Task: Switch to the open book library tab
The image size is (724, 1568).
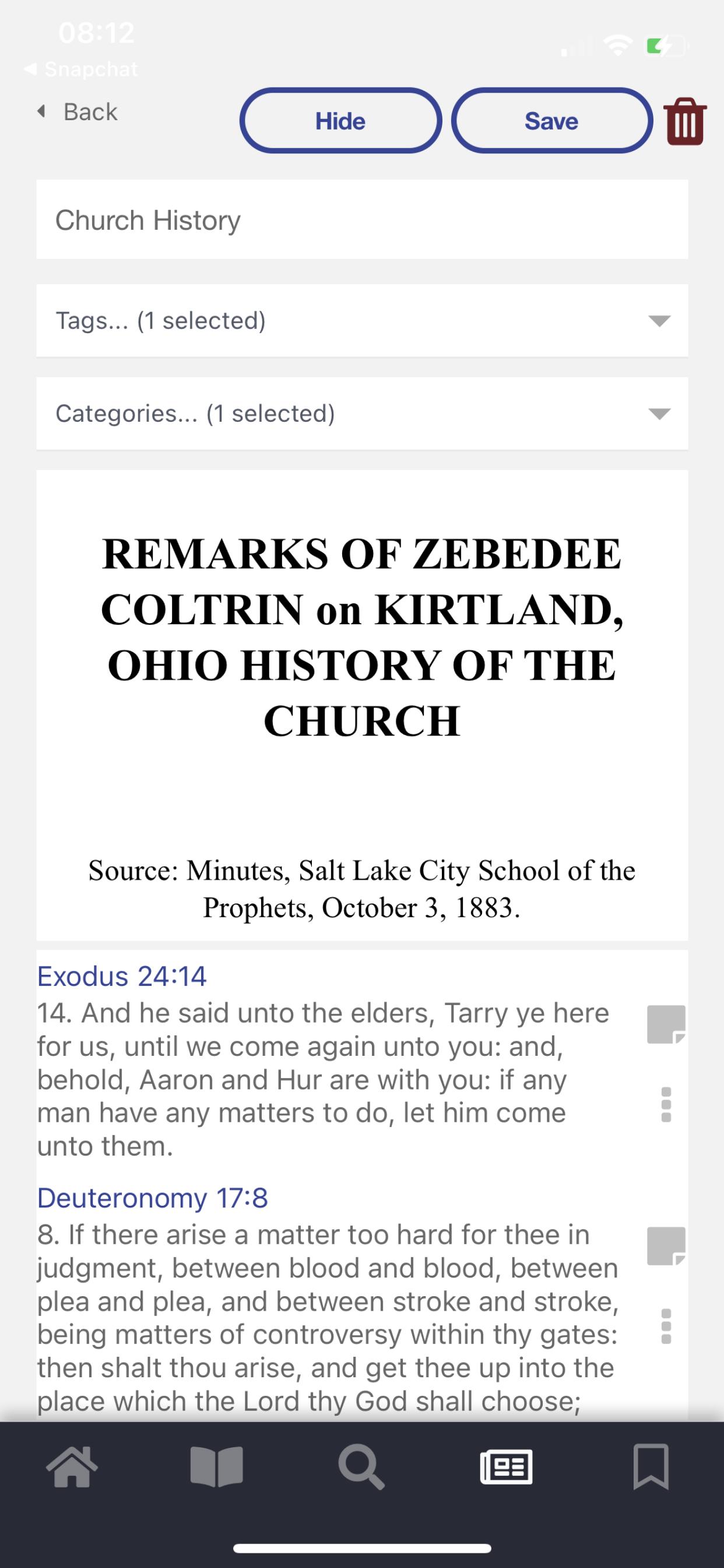Action: (x=217, y=1467)
